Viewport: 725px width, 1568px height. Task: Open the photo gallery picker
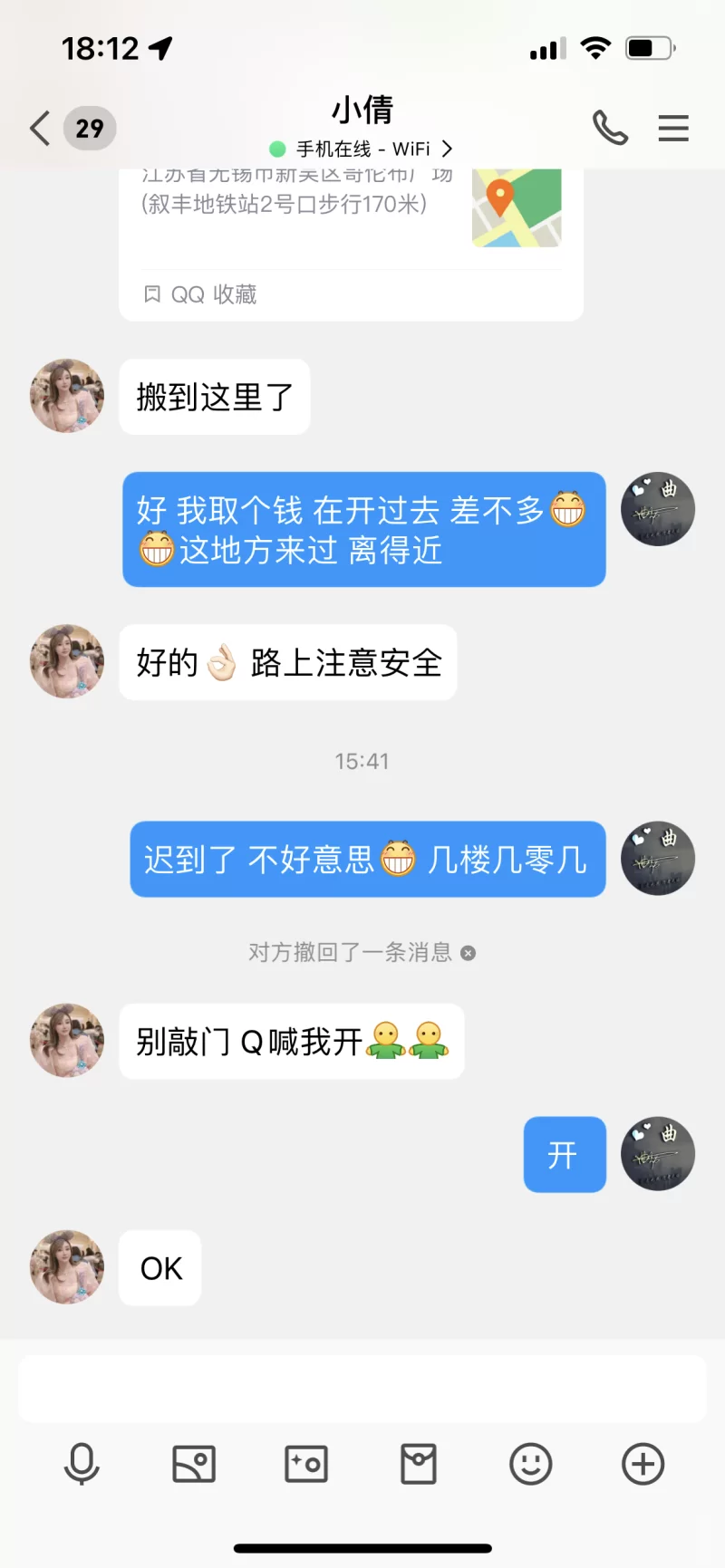click(x=194, y=1464)
